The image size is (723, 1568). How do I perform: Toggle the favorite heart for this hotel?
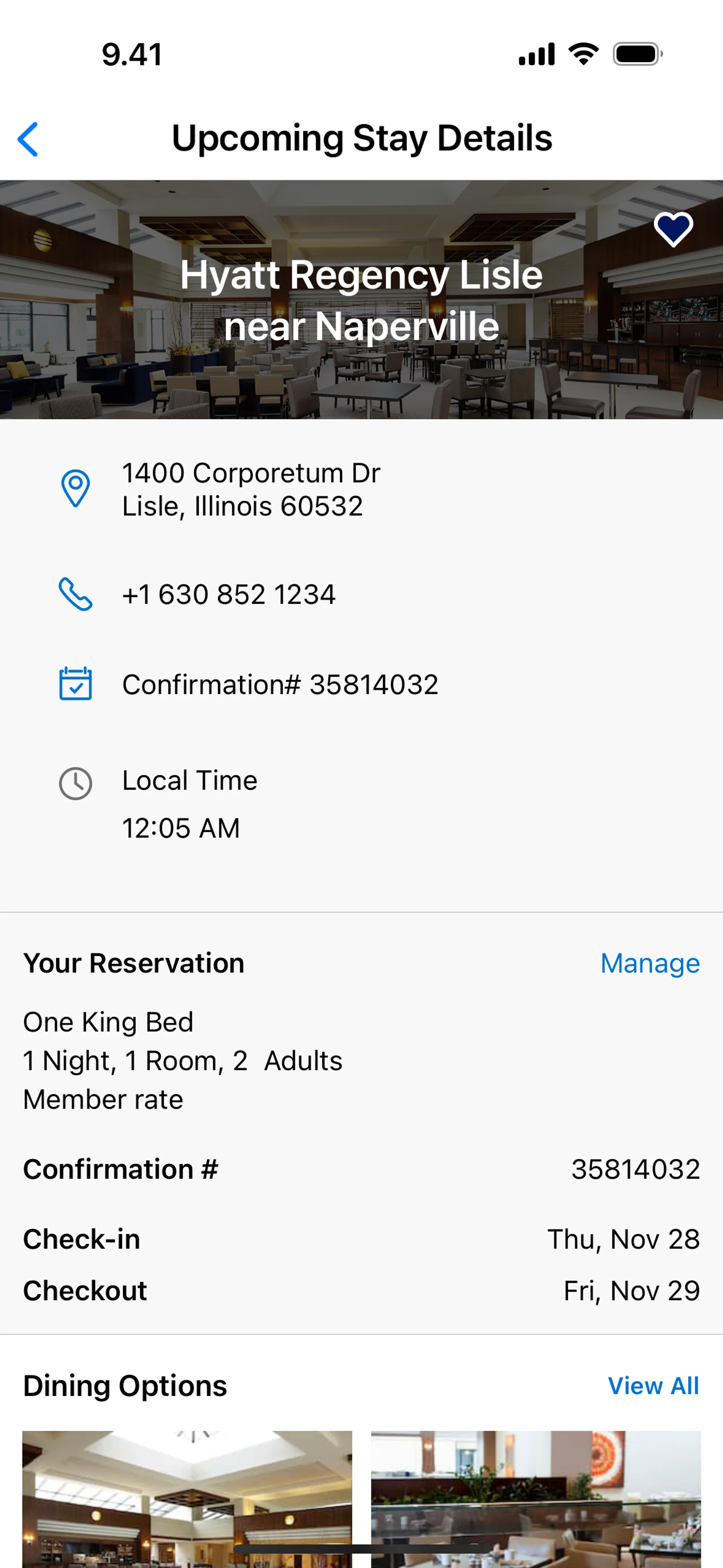coord(673,229)
